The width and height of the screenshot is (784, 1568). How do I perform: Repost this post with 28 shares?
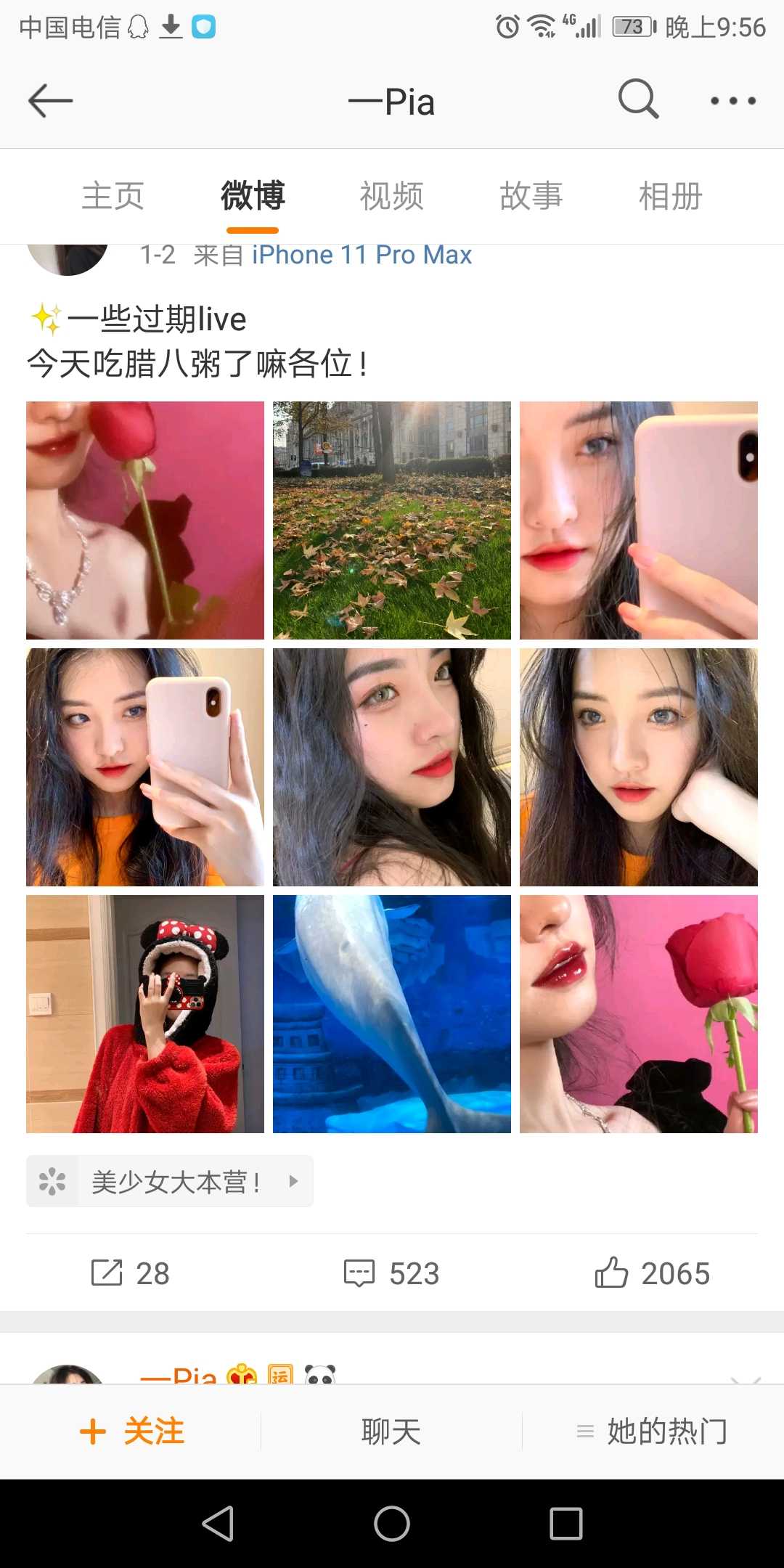131,1273
